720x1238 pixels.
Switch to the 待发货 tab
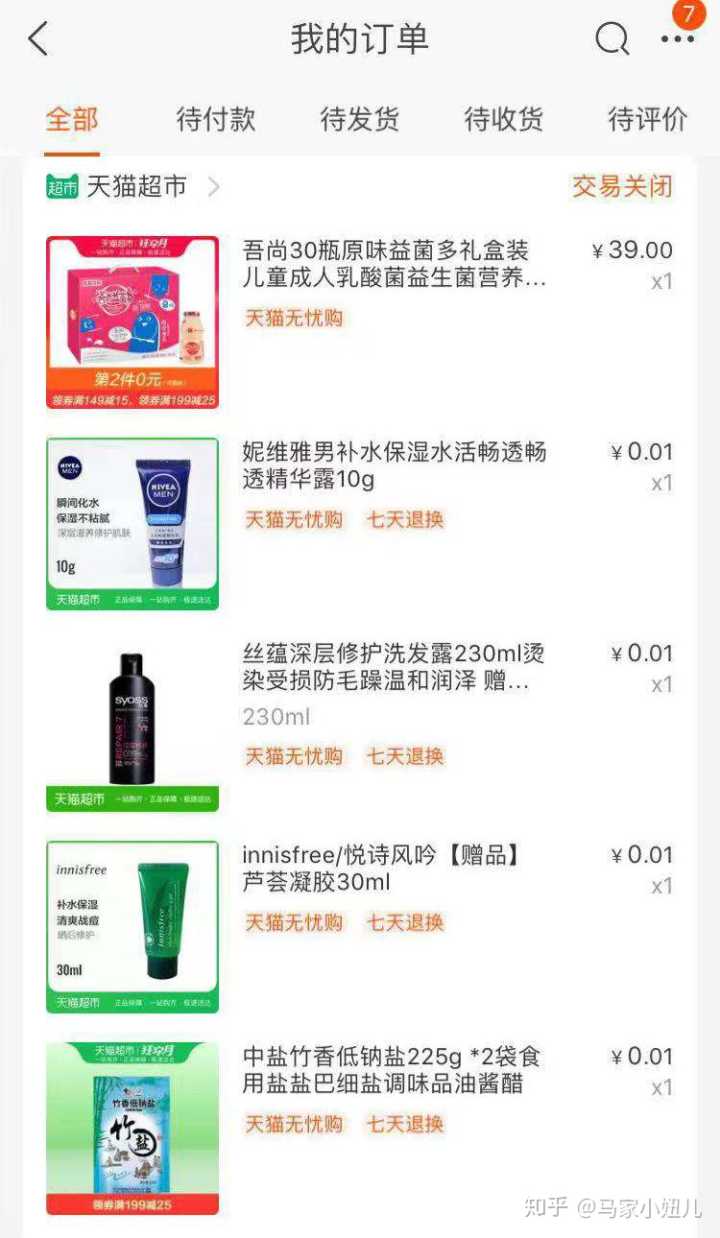coord(360,120)
